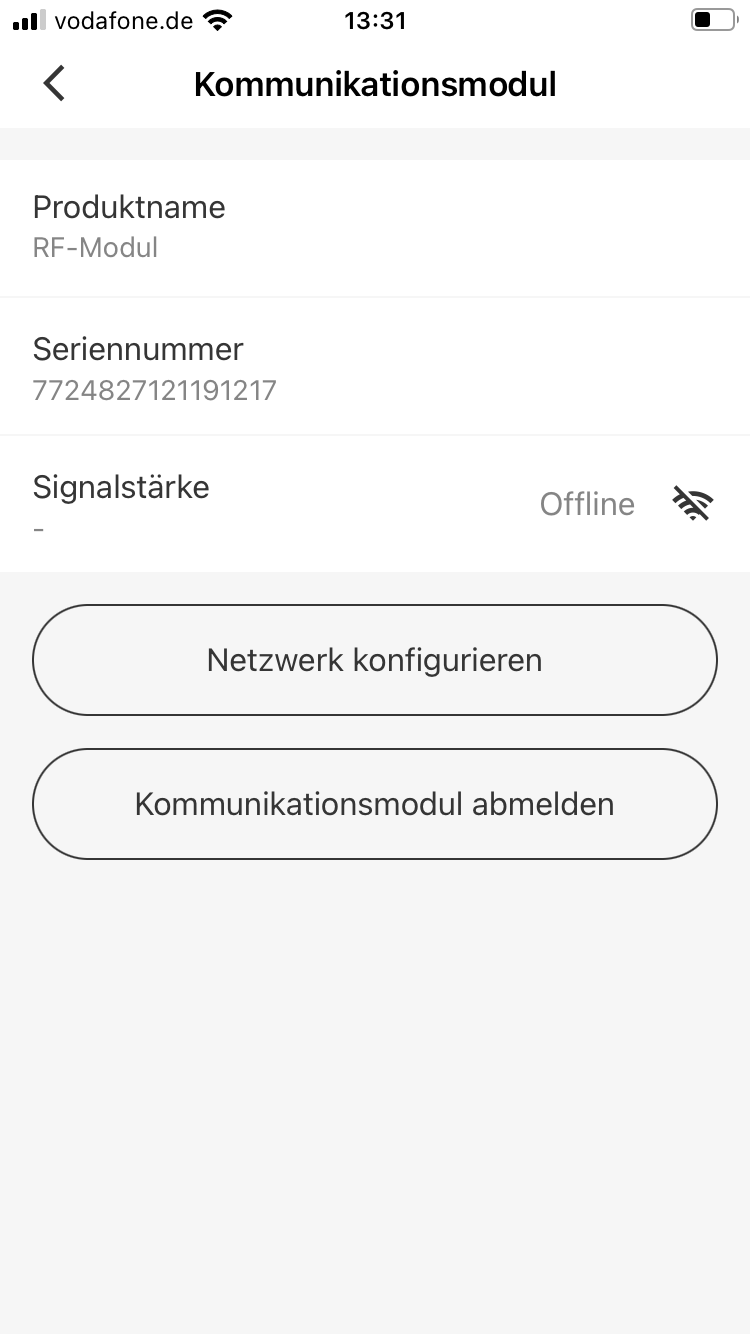Tap Netzwerk konfigurieren button
The width and height of the screenshot is (750, 1334).
[375, 660]
